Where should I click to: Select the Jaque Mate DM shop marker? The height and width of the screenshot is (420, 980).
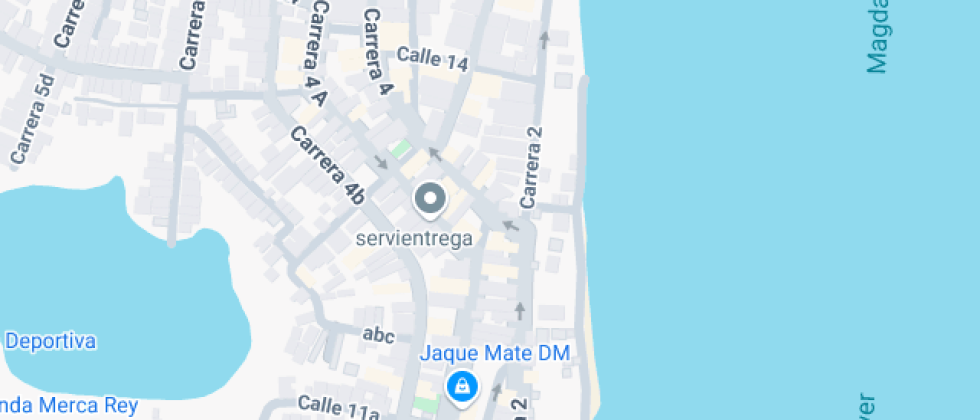coord(461,386)
